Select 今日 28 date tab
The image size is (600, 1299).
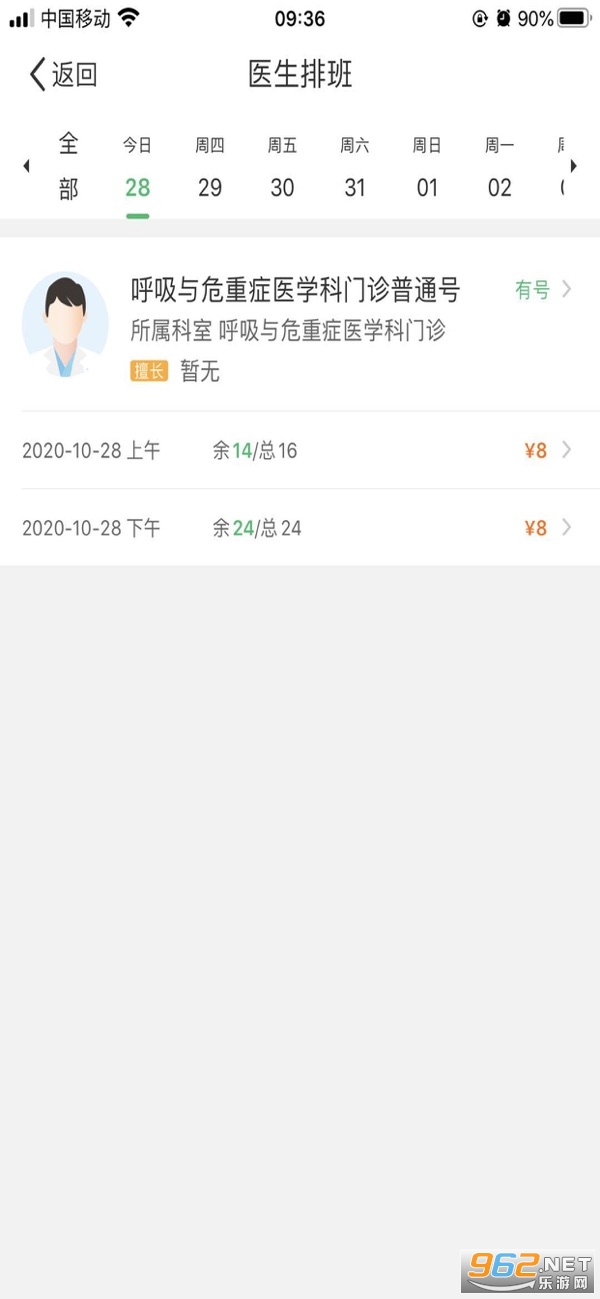click(x=138, y=168)
